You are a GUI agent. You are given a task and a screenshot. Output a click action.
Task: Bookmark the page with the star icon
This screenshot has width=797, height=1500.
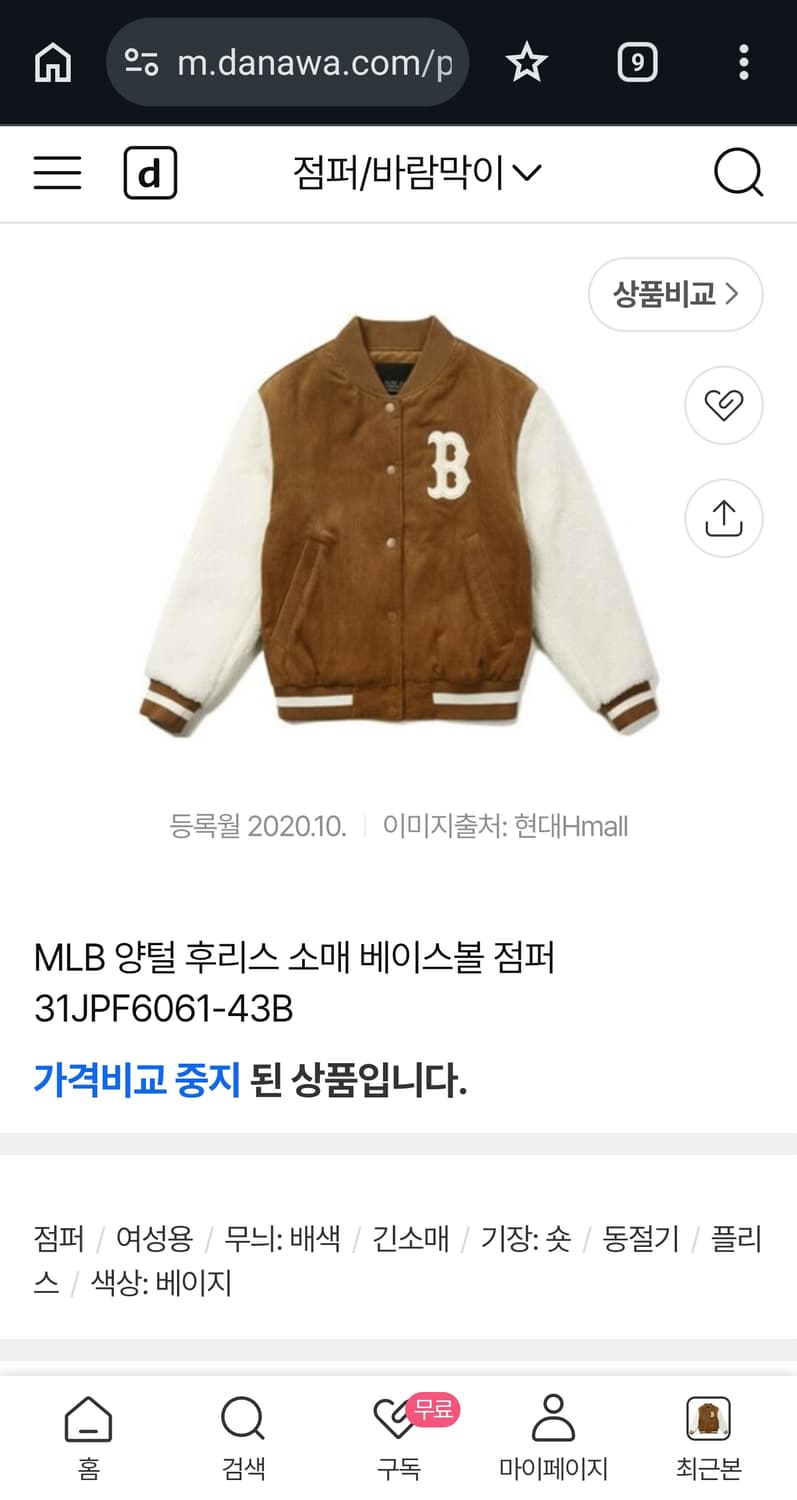[x=527, y=62]
